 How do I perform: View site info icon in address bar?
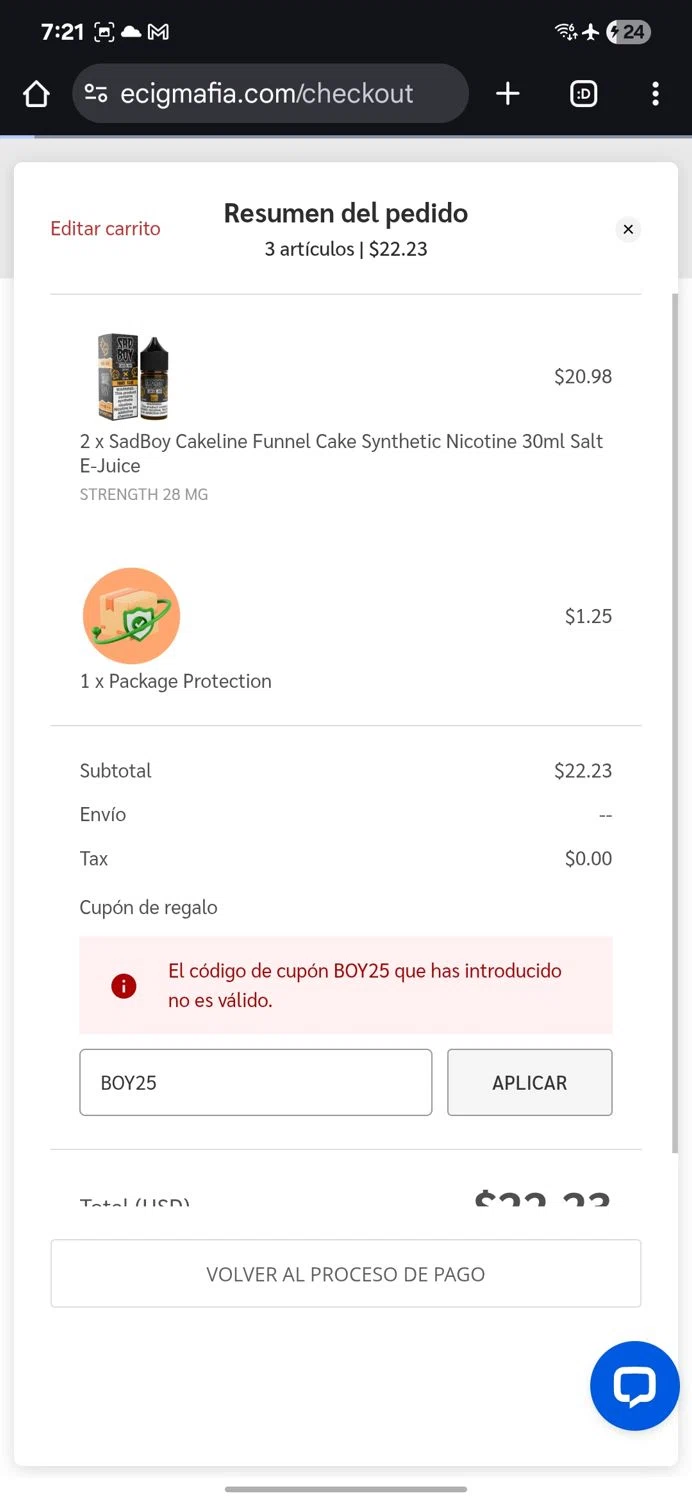pos(96,94)
